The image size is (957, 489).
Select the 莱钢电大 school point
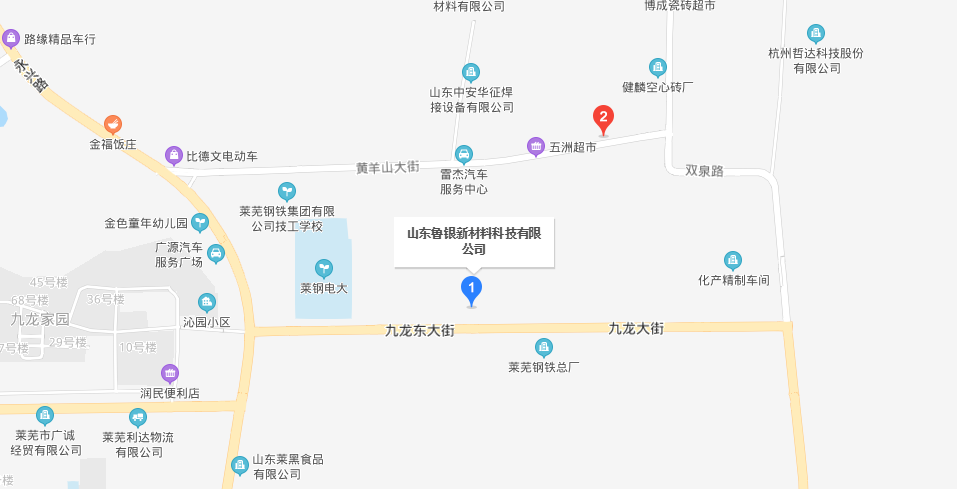coord(323,268)
